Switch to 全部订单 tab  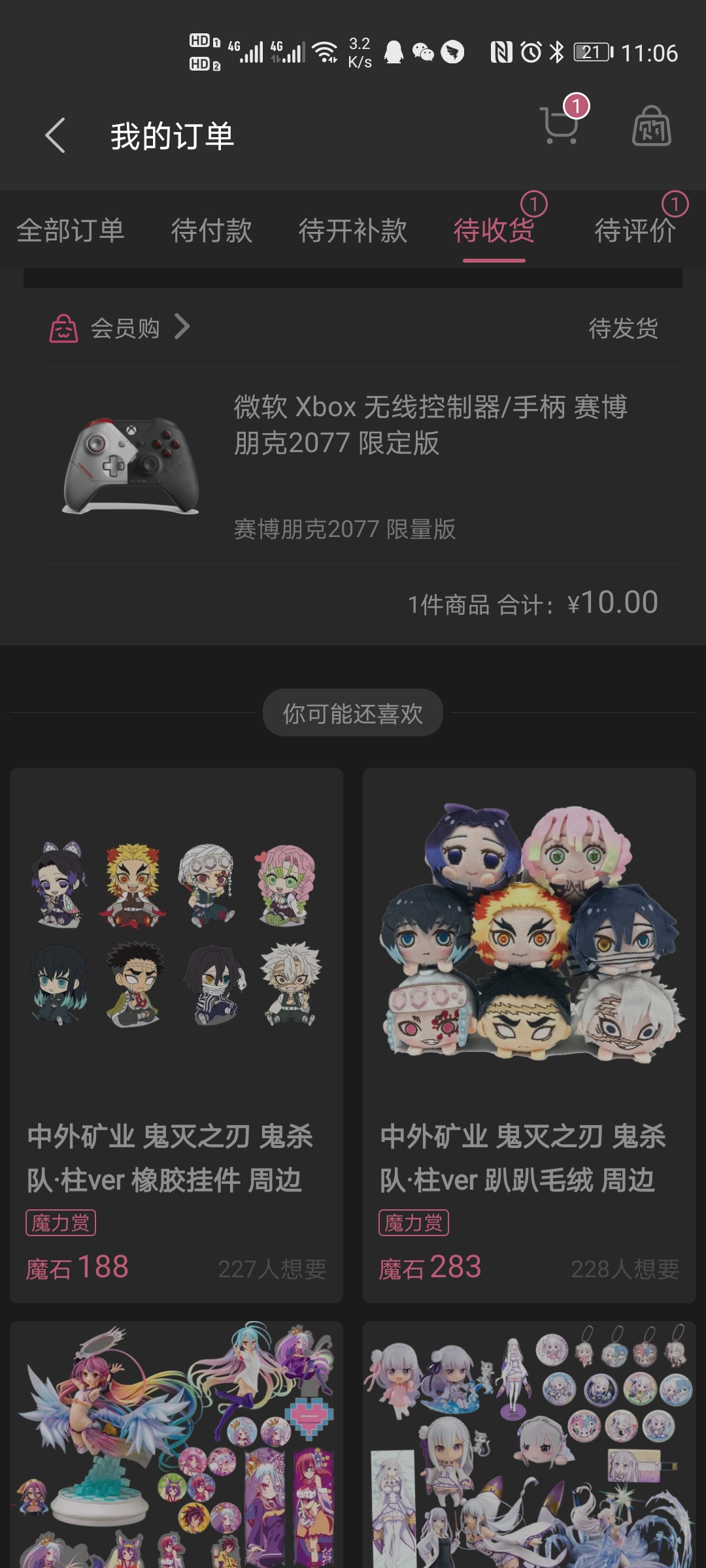[x=71, y=231]
